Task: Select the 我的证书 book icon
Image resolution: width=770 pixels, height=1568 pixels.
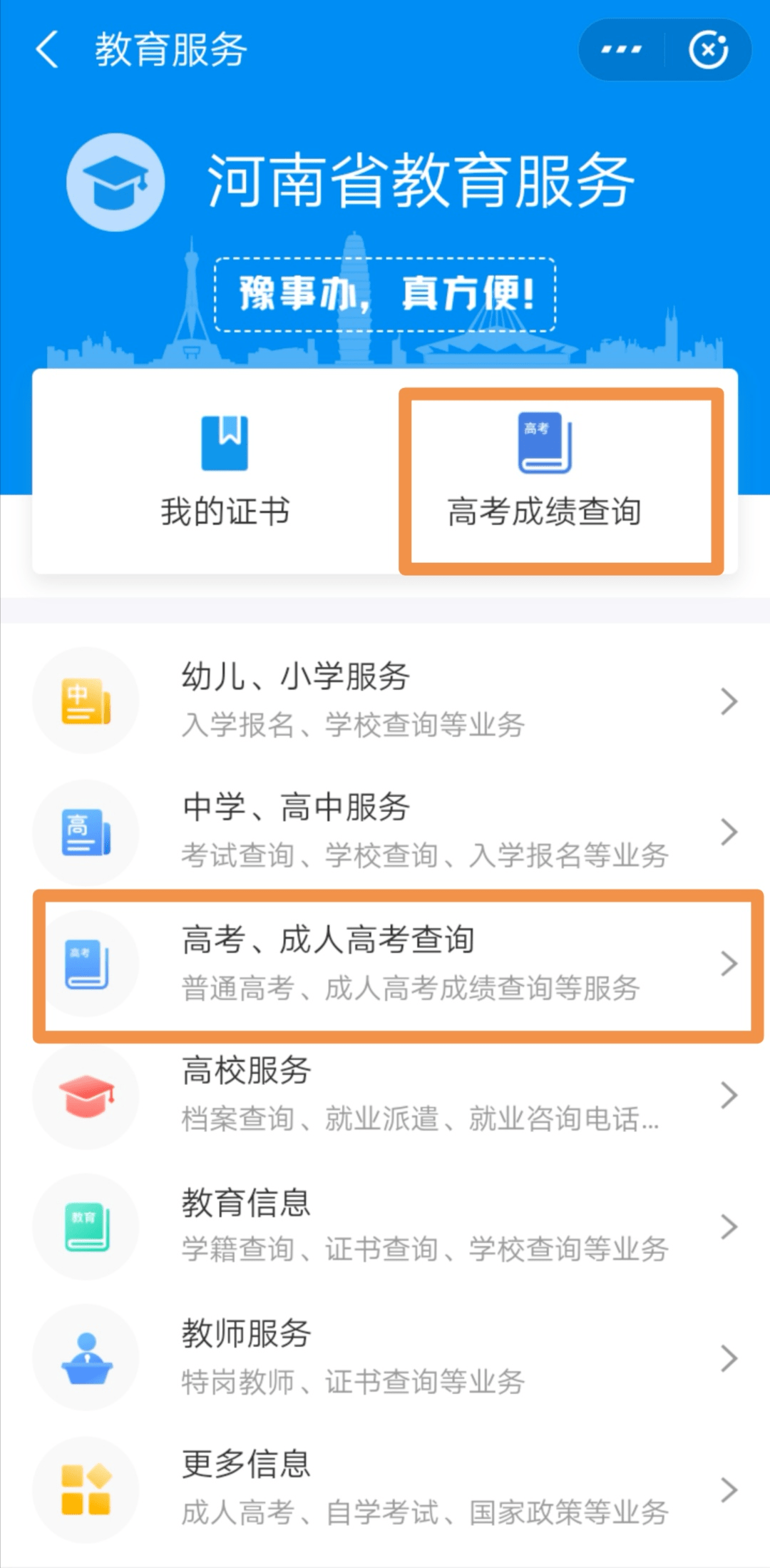Action: click(225, 442)
